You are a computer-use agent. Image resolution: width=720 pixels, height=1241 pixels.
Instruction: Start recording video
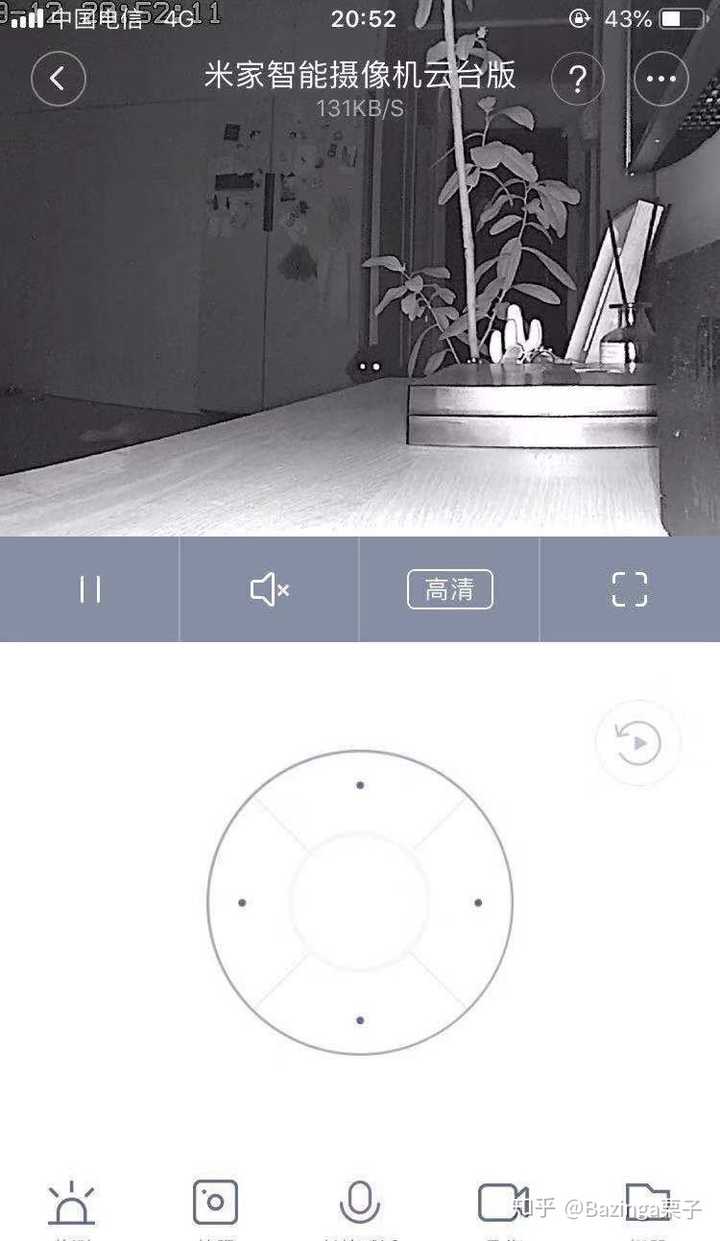(503, 1203)
